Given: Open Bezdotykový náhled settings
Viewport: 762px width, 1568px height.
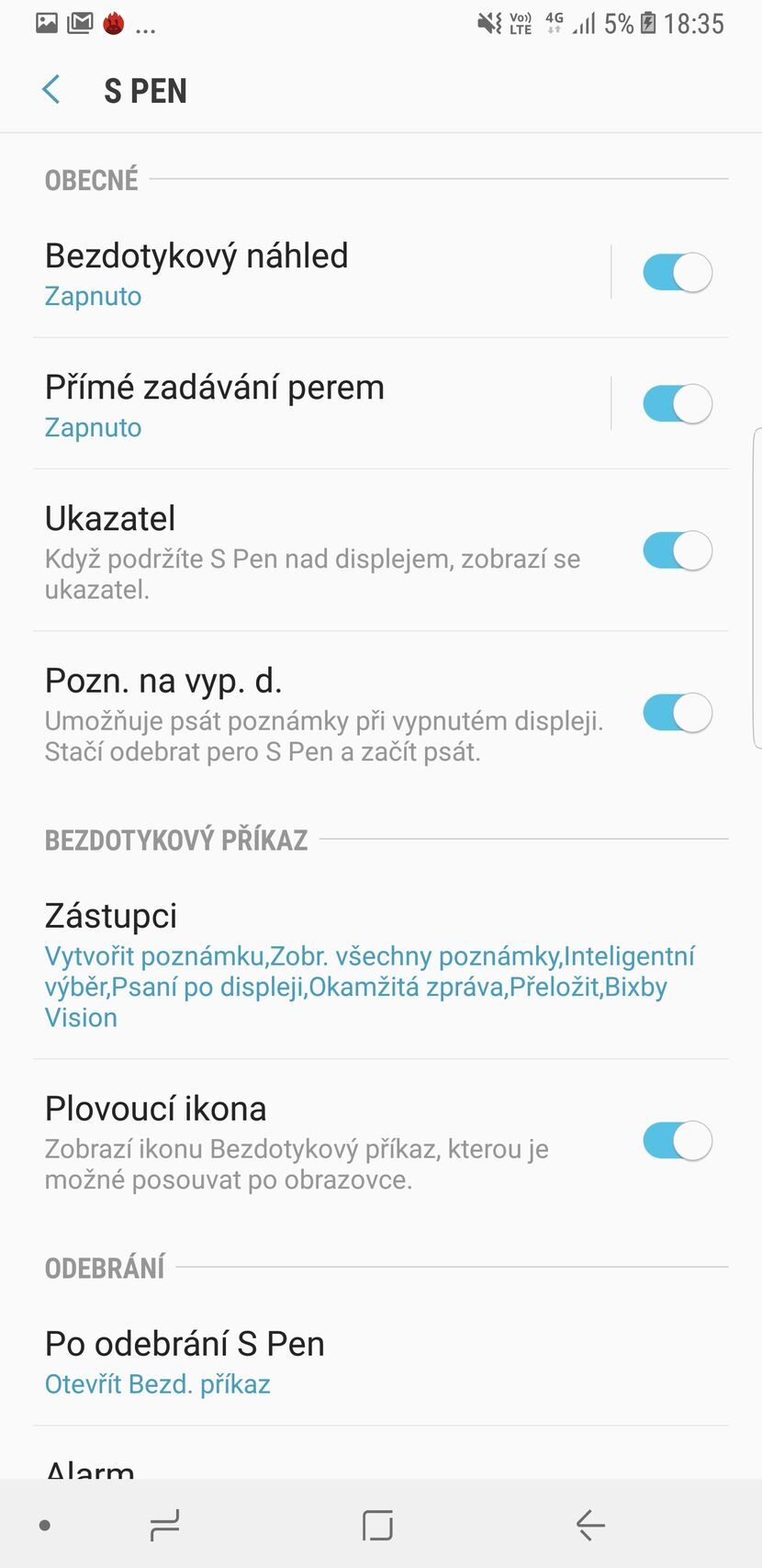Looking at the screenshot, I should 321,273.
